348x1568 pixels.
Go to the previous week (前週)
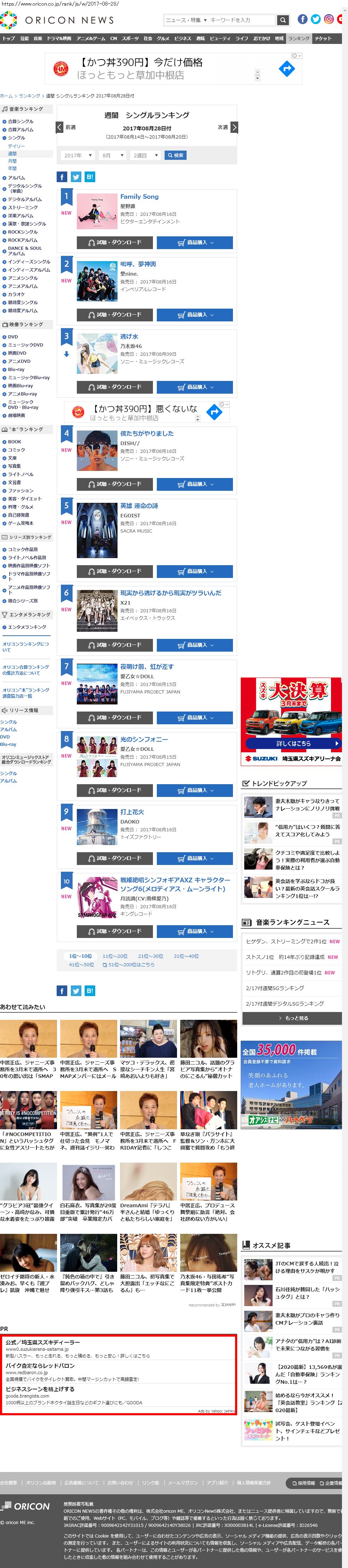pyautogui.click(x=66, y=127)
